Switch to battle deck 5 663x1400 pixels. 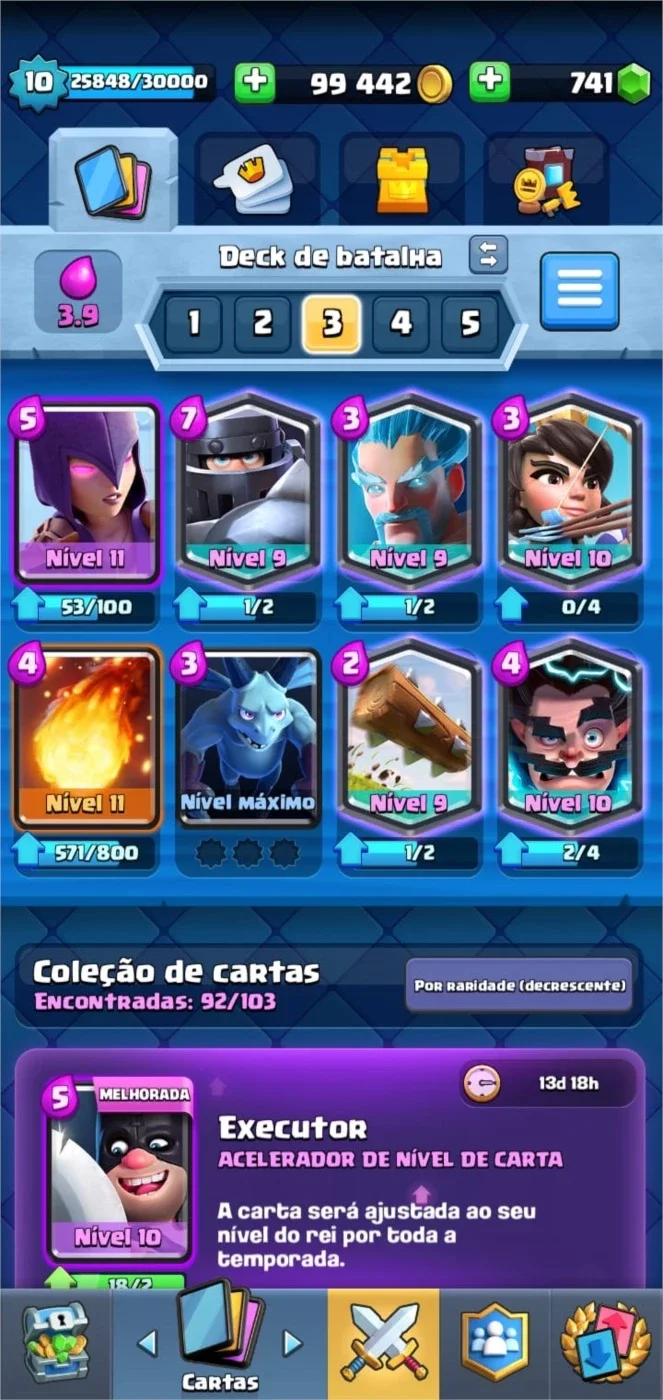click(x=470, y=323)
